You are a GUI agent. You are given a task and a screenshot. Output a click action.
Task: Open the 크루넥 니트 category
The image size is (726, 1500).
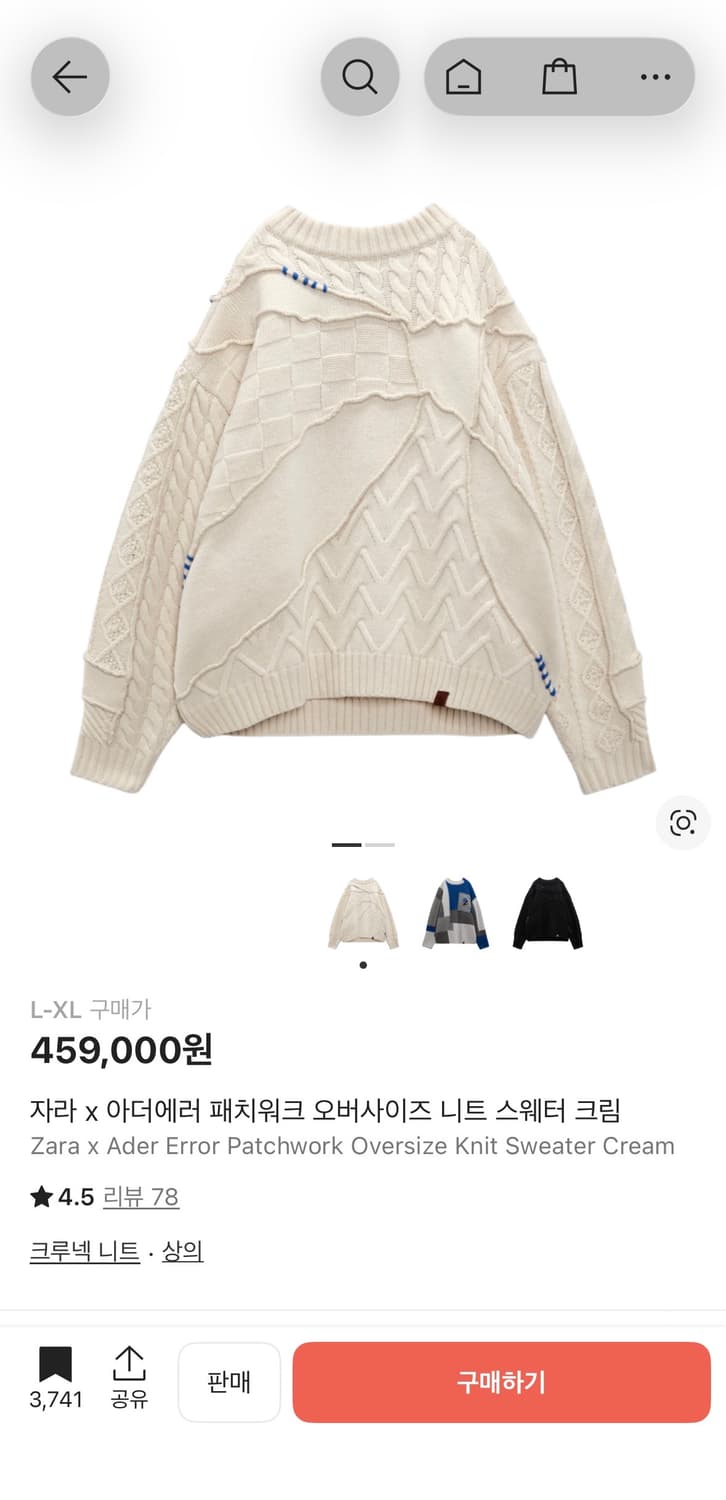(x=84, y=1251)
